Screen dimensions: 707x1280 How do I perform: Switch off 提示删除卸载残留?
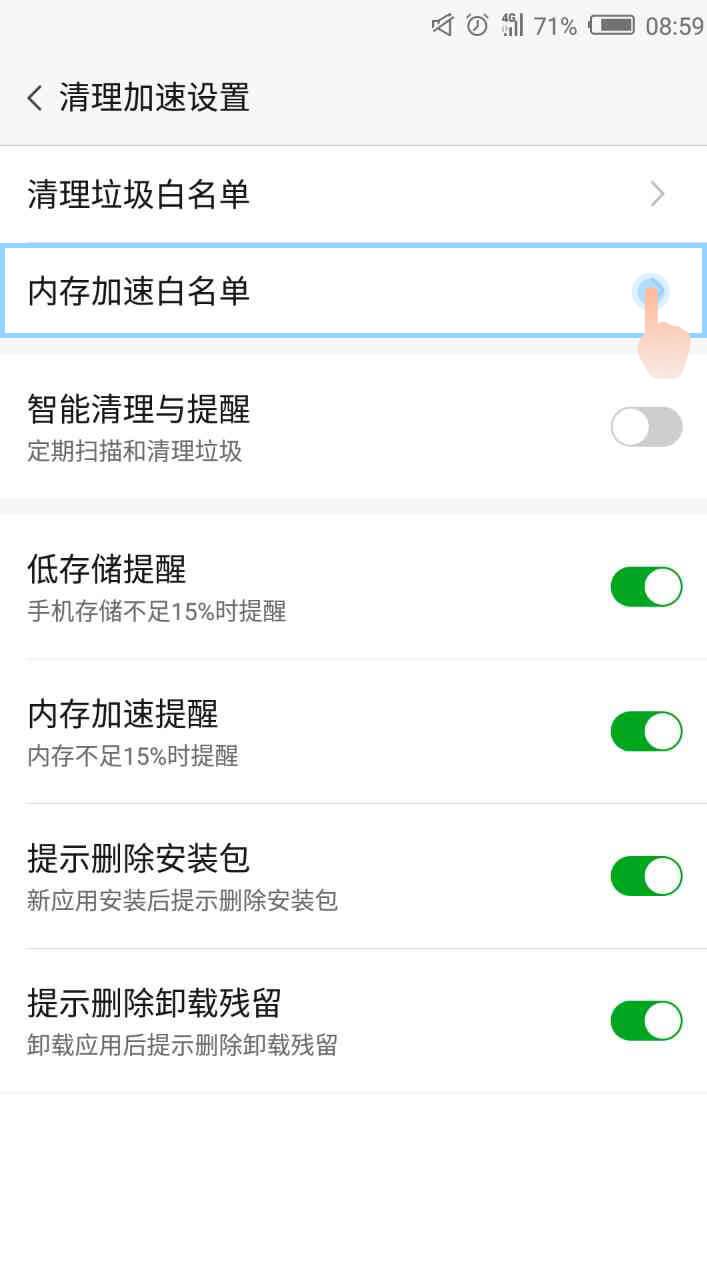[646, 1021]
